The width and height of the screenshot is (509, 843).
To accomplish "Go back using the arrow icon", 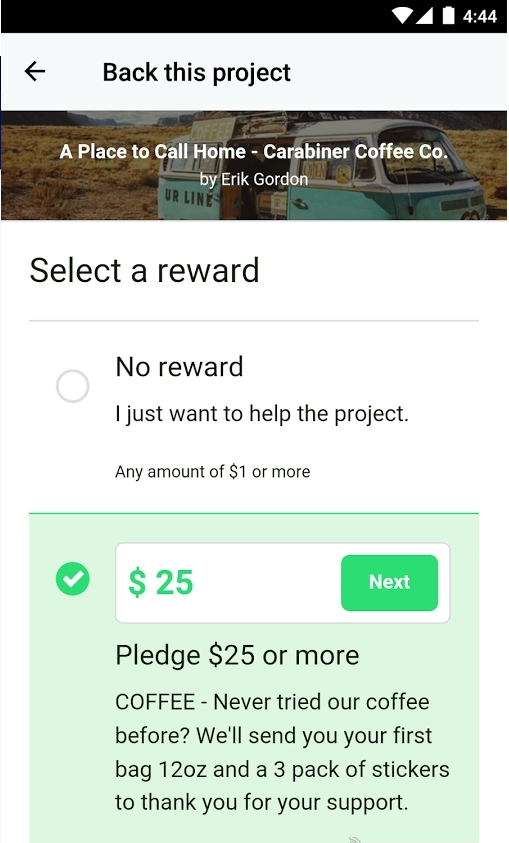I will coord(35,71).
